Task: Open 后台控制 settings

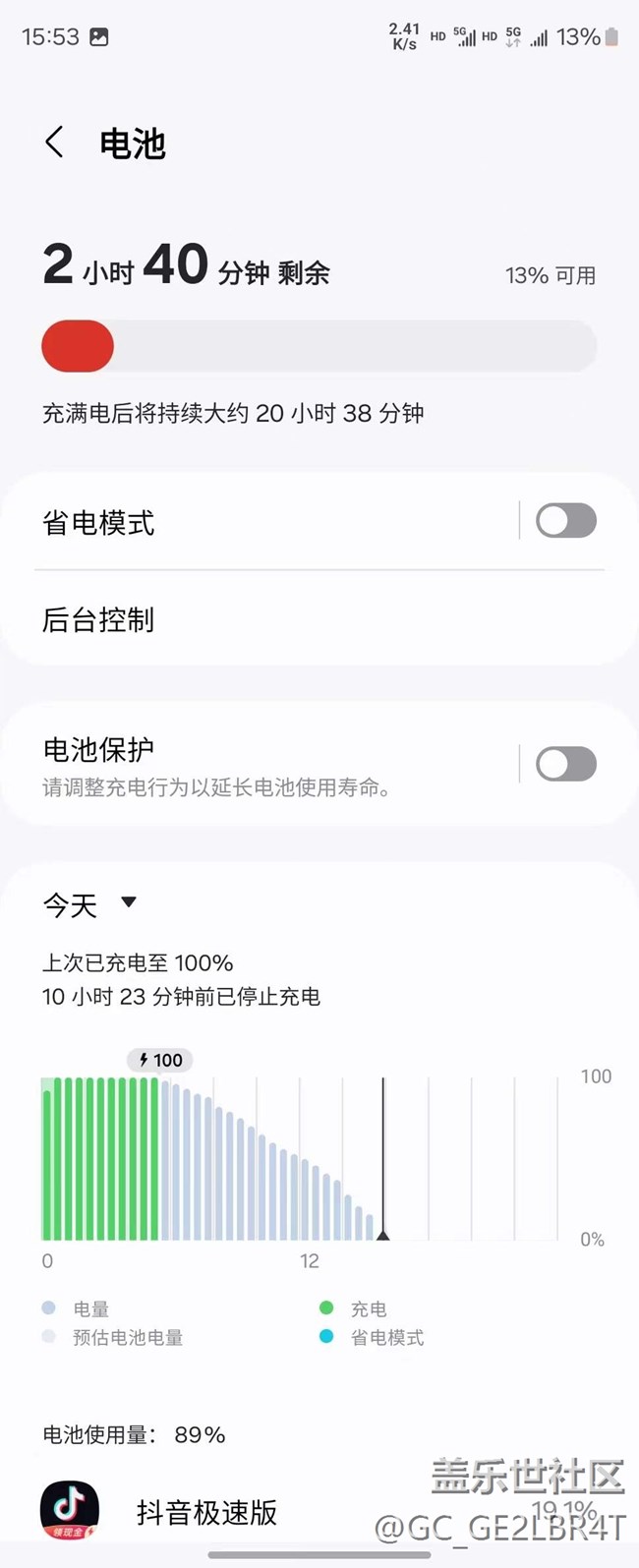Action: (x=295, y=619)
